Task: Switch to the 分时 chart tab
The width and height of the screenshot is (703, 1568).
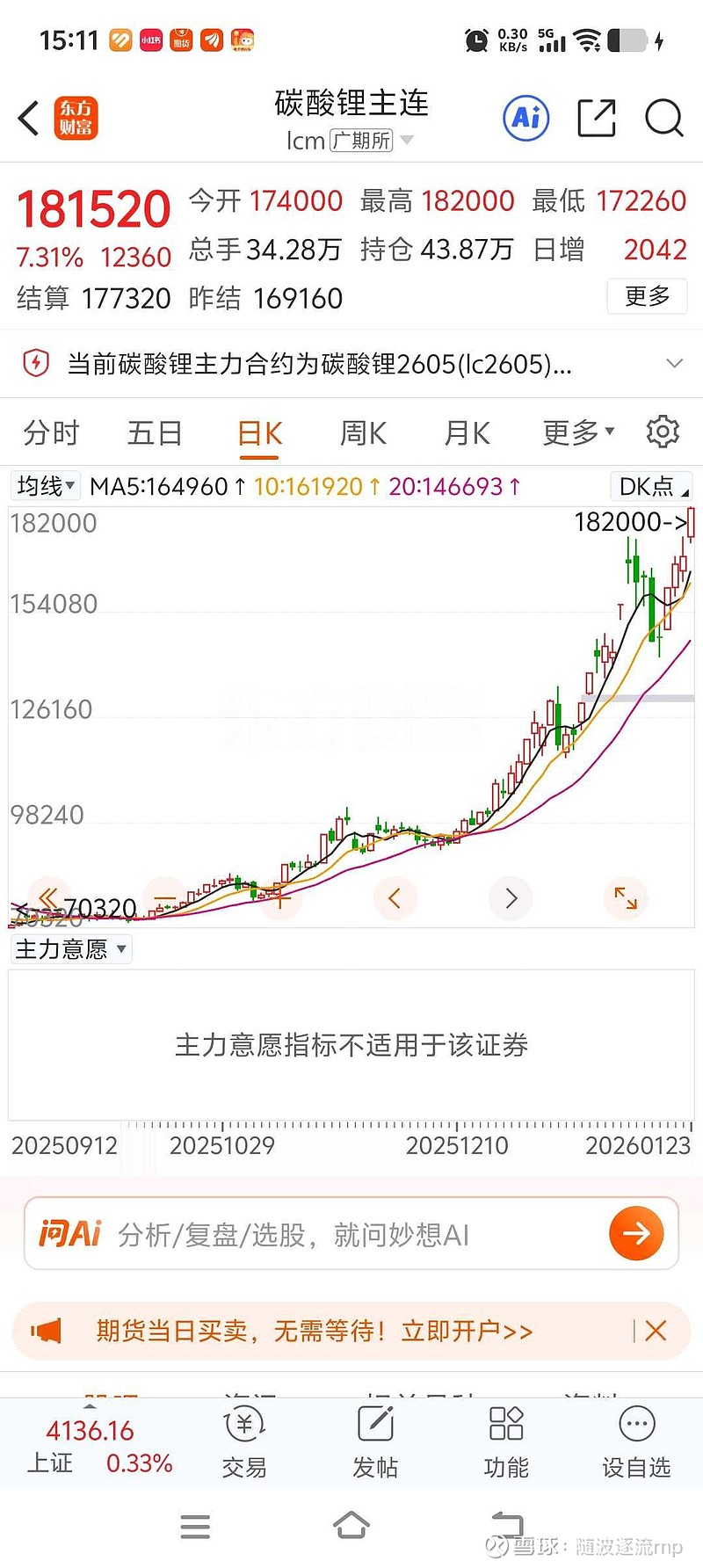Action: tap(51, 432)
